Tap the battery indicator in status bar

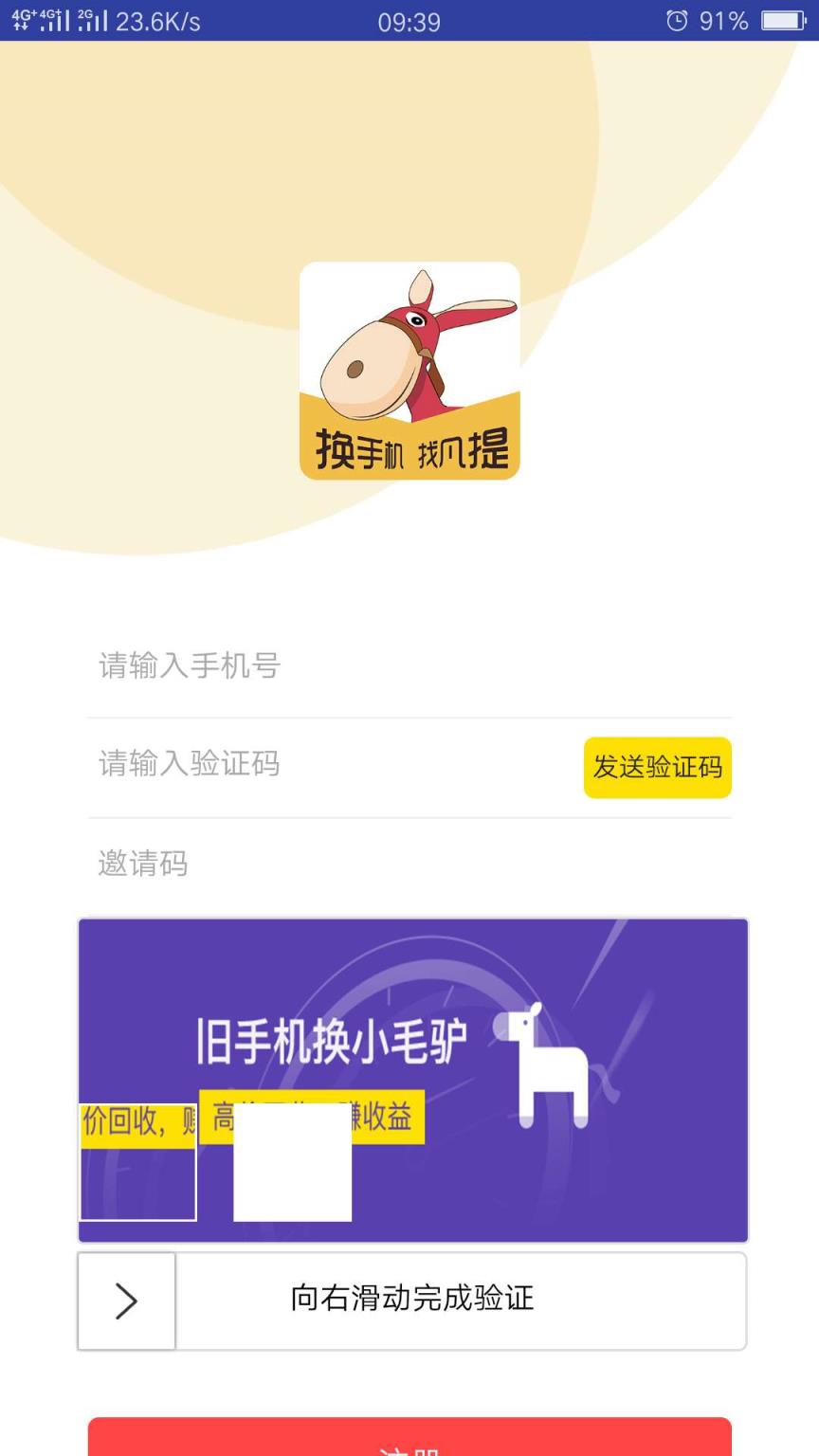(781, 21)
